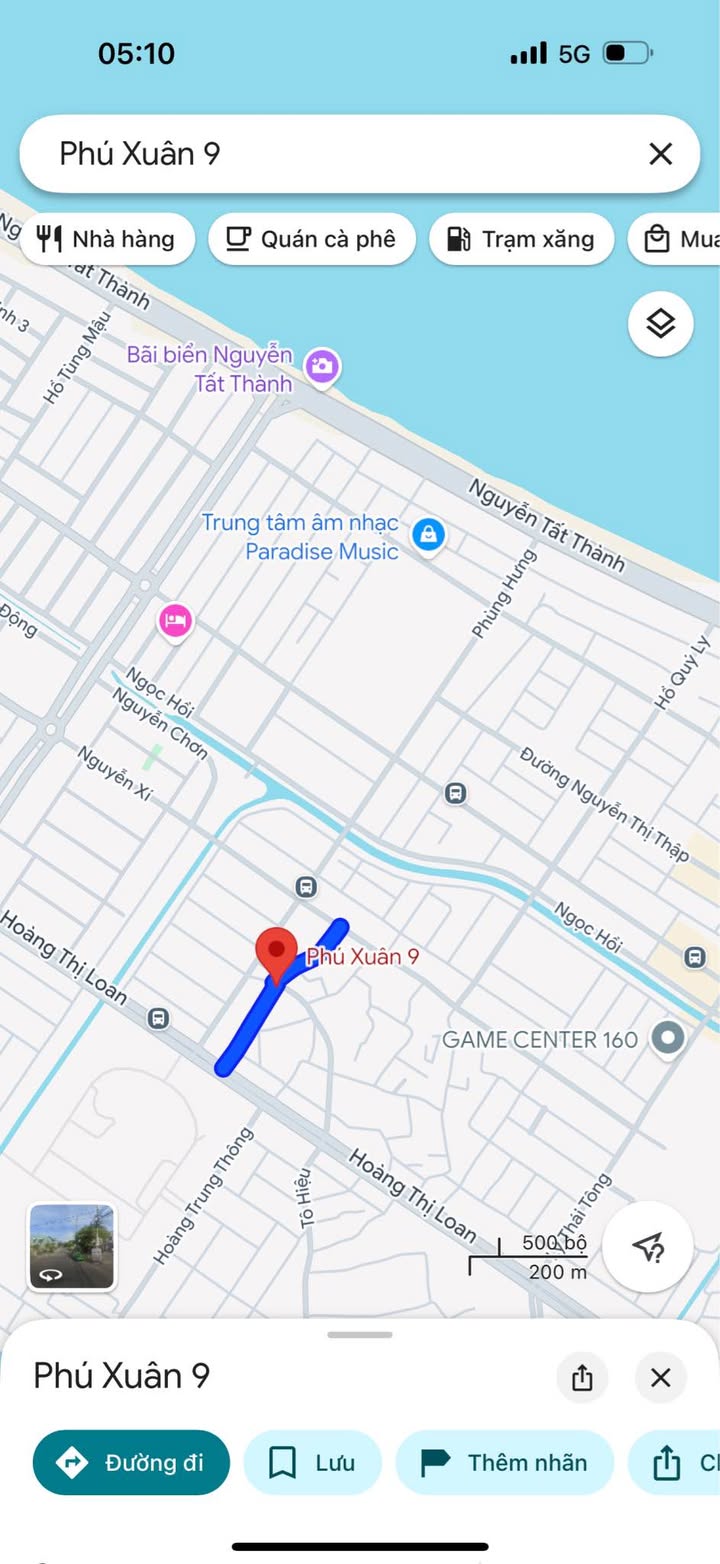Clear the search with the X icon
720x1564 pixels.
tap(660, 154)
